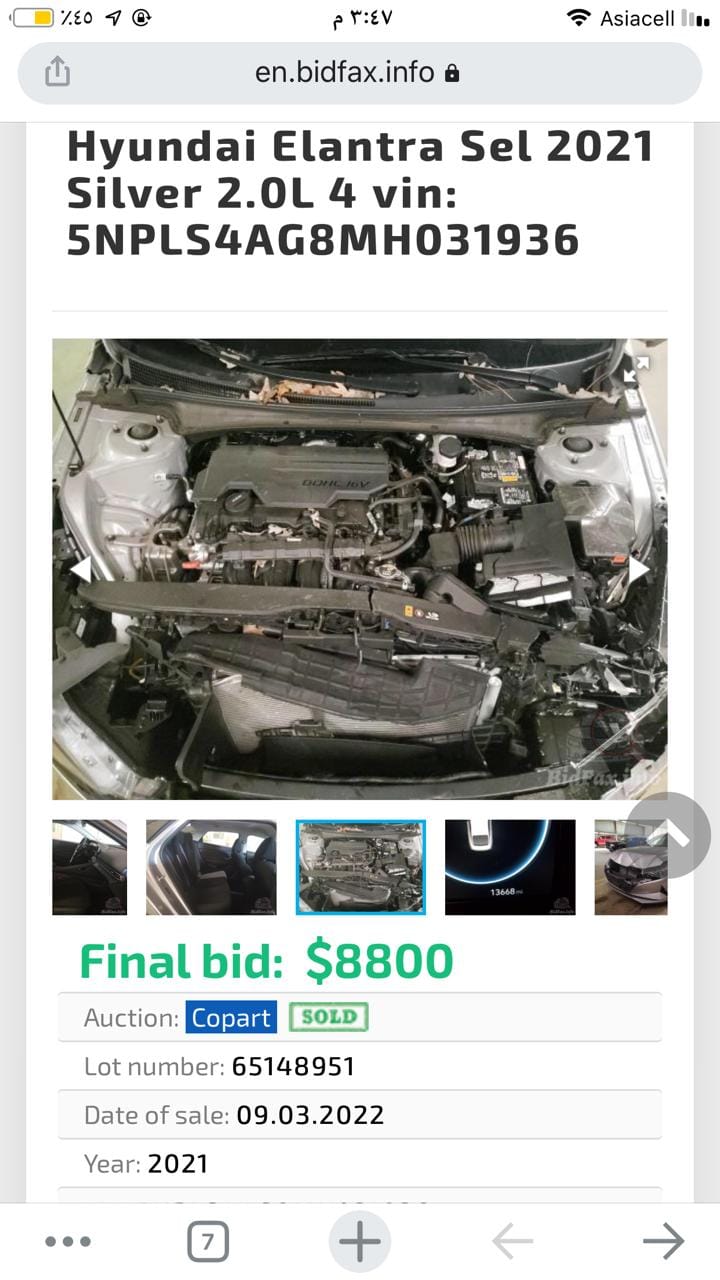Open the rear seats thumbnail

[211, 867]
